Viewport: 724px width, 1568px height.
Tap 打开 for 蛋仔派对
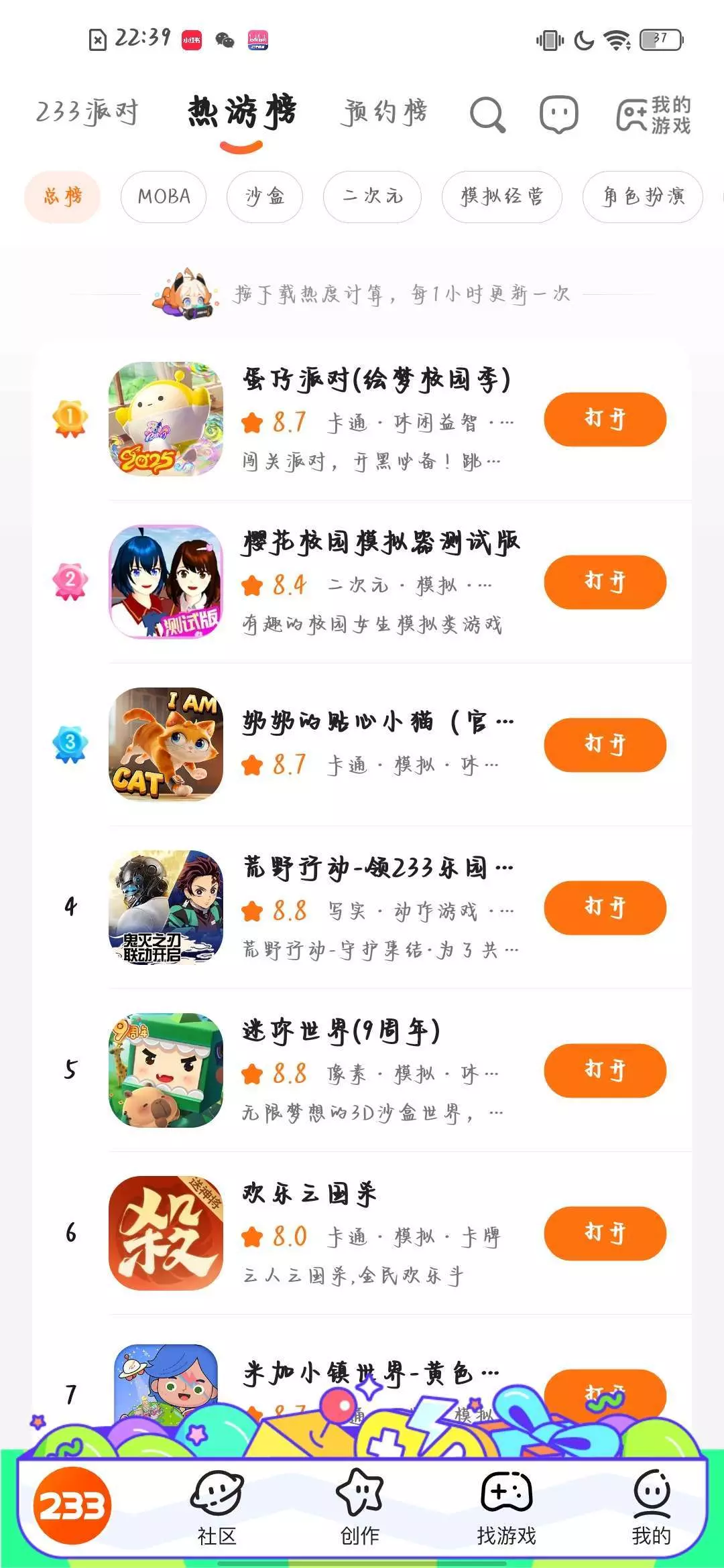pyautogui.click(x=605, y=419)
